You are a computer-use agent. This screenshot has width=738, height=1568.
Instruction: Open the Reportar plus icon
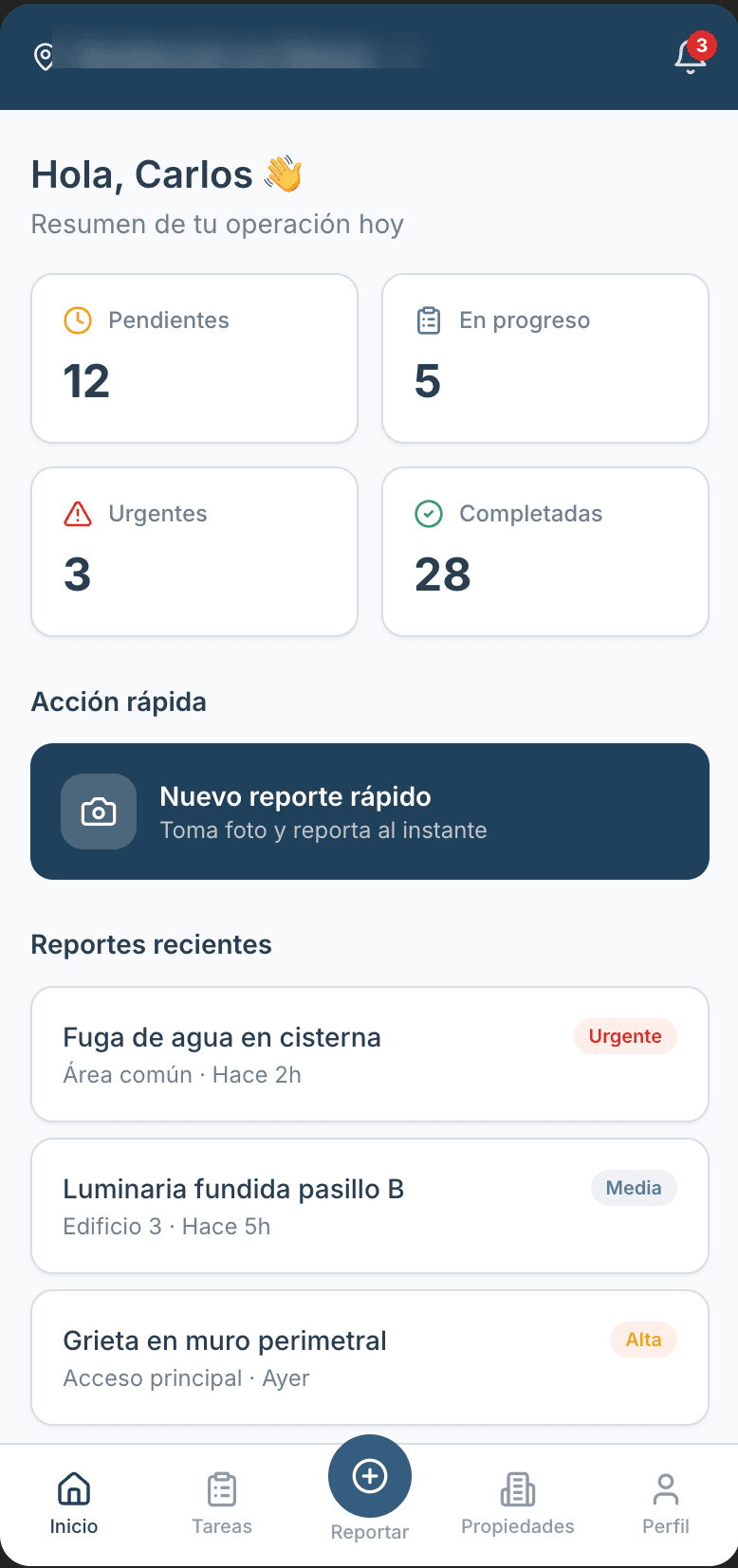(x=369, y=1475)
